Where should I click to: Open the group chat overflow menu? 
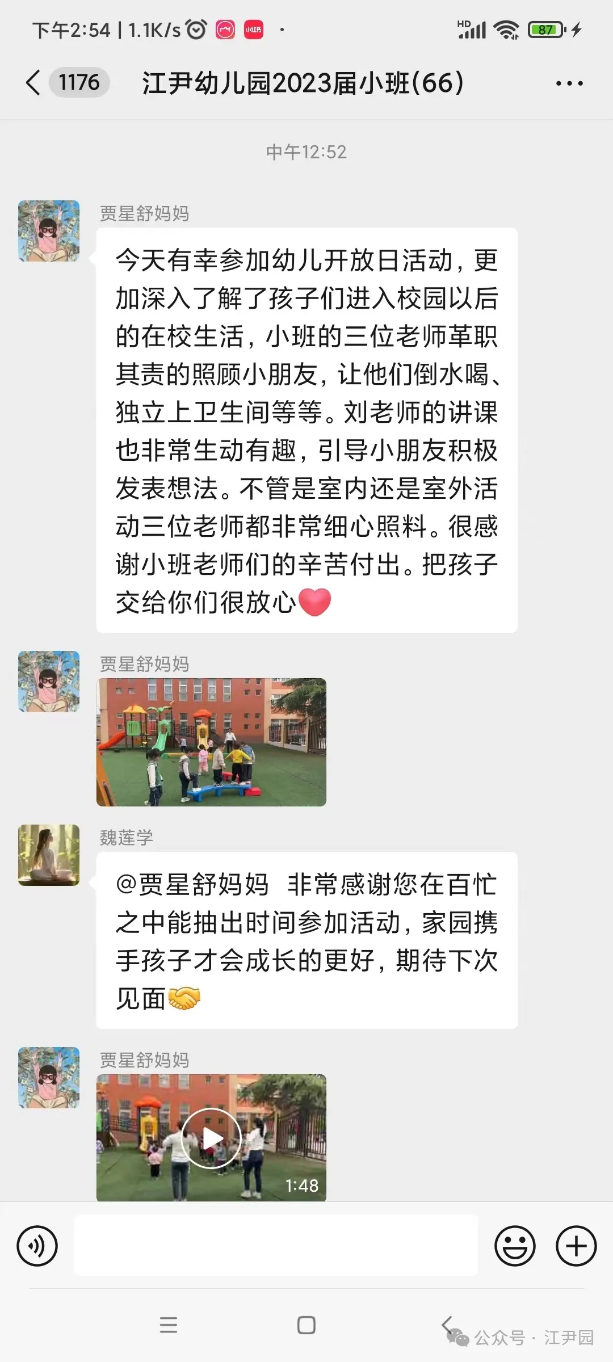point(568,83)
